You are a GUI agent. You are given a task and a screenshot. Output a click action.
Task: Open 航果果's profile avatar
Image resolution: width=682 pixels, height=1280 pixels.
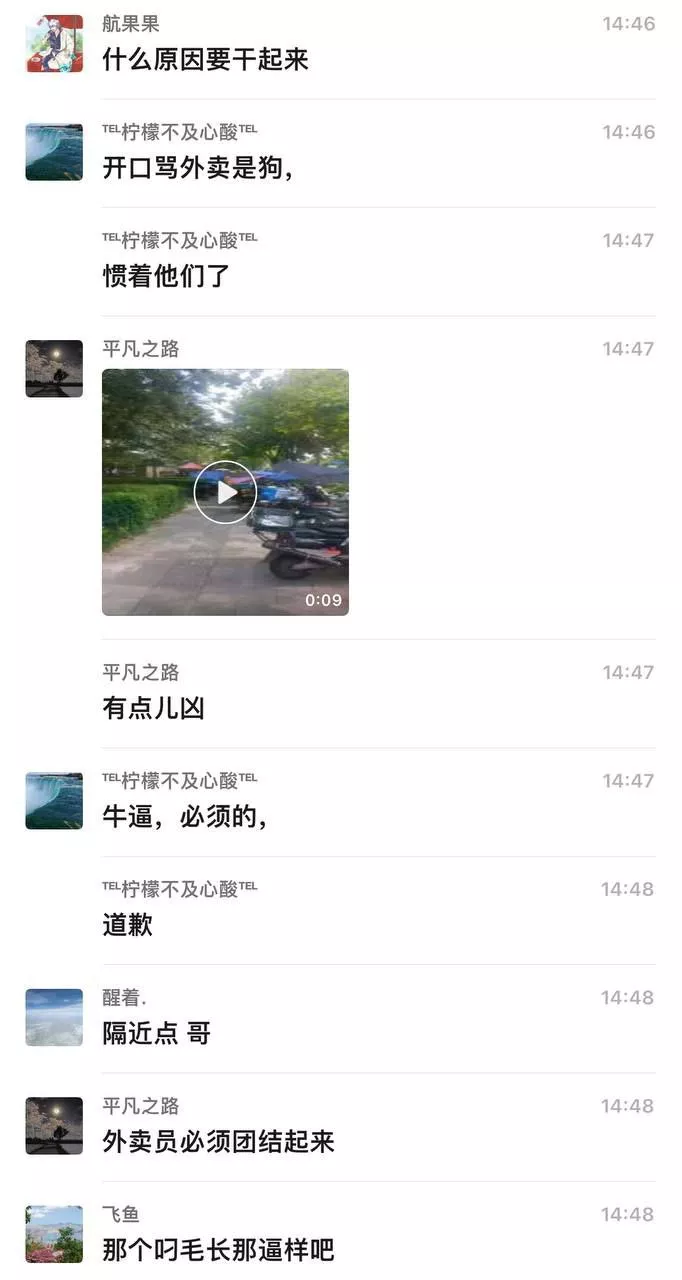pos(54,43)
